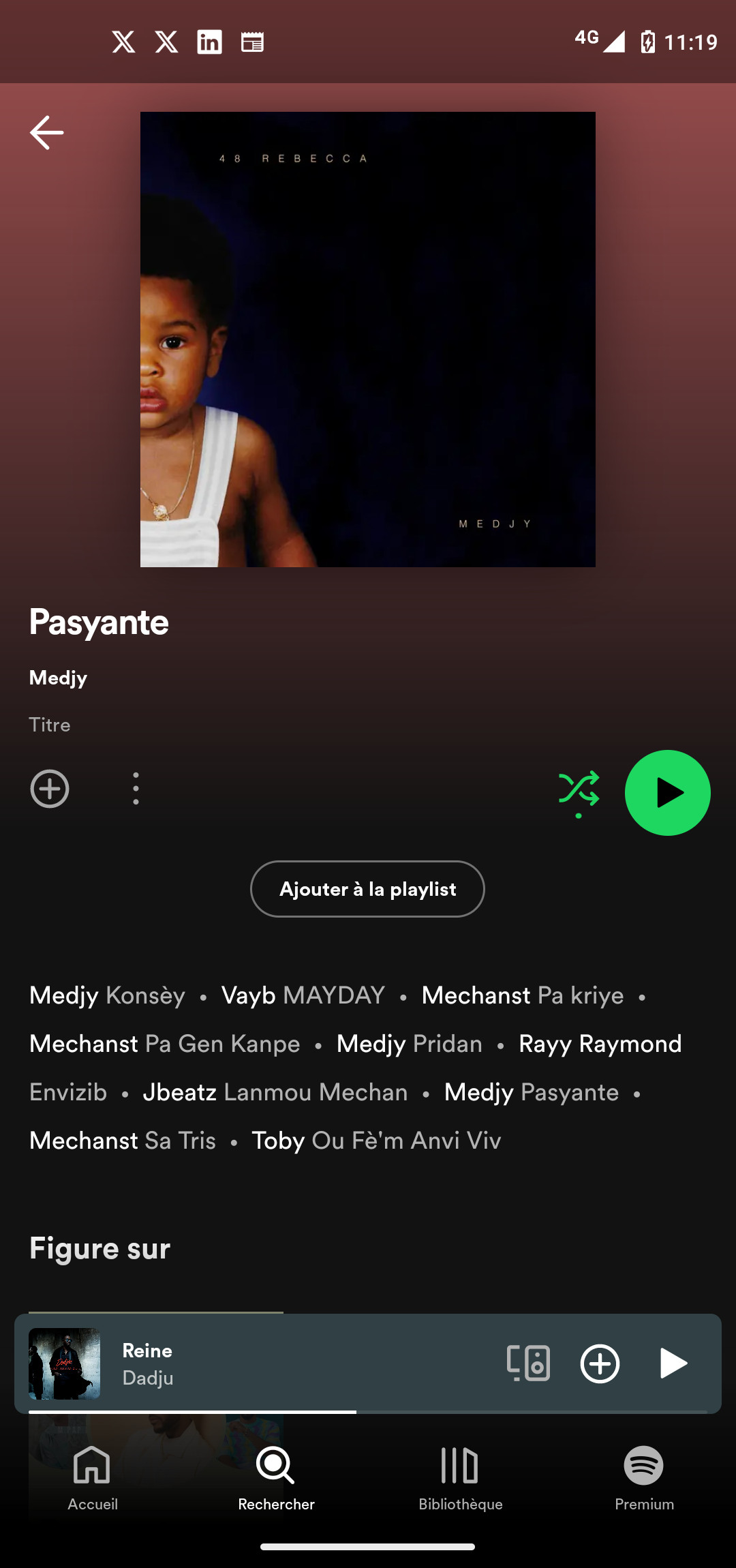
Task: Tap the Ajouter à la playlist button
Action: click(x=367, y=889)
